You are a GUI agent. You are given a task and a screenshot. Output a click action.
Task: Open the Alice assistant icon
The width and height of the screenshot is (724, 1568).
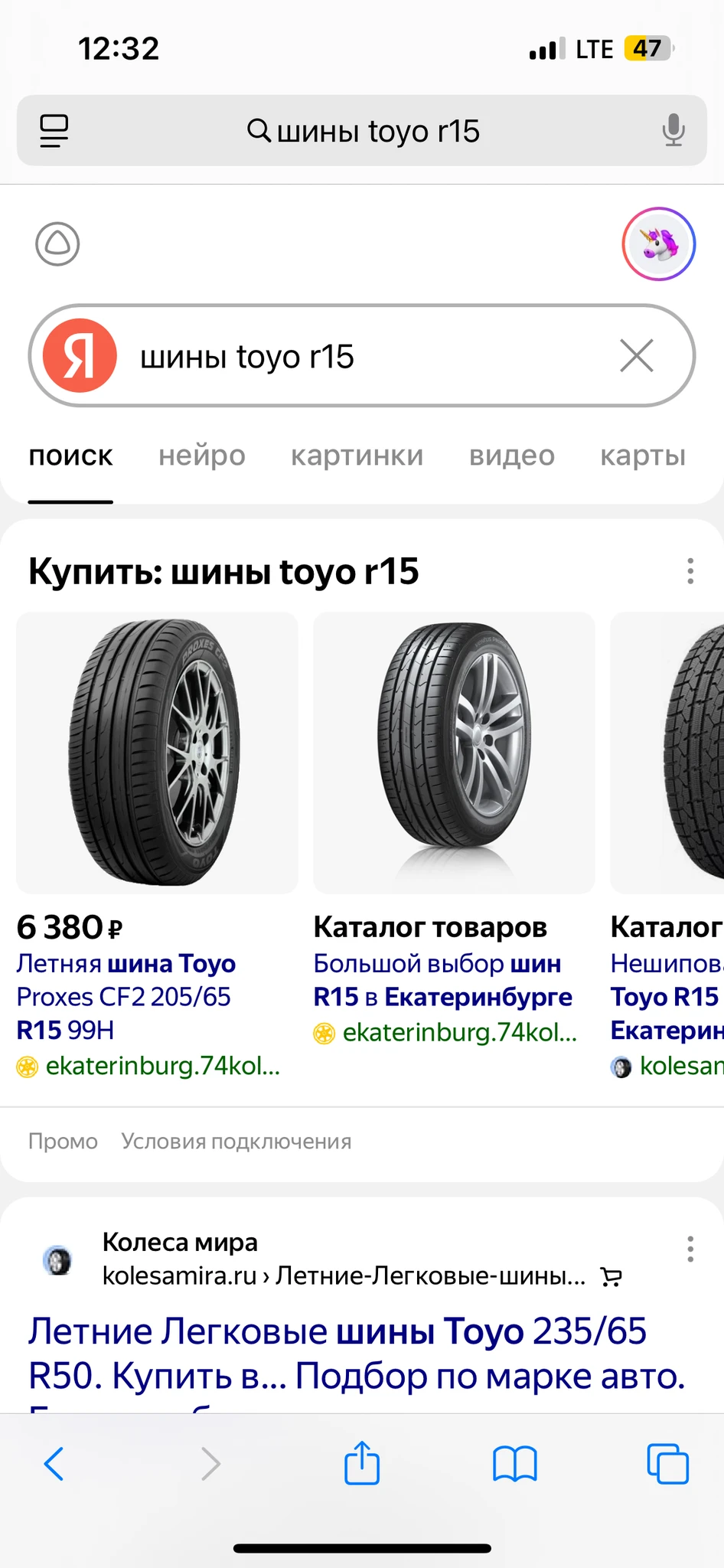[57, 244]
